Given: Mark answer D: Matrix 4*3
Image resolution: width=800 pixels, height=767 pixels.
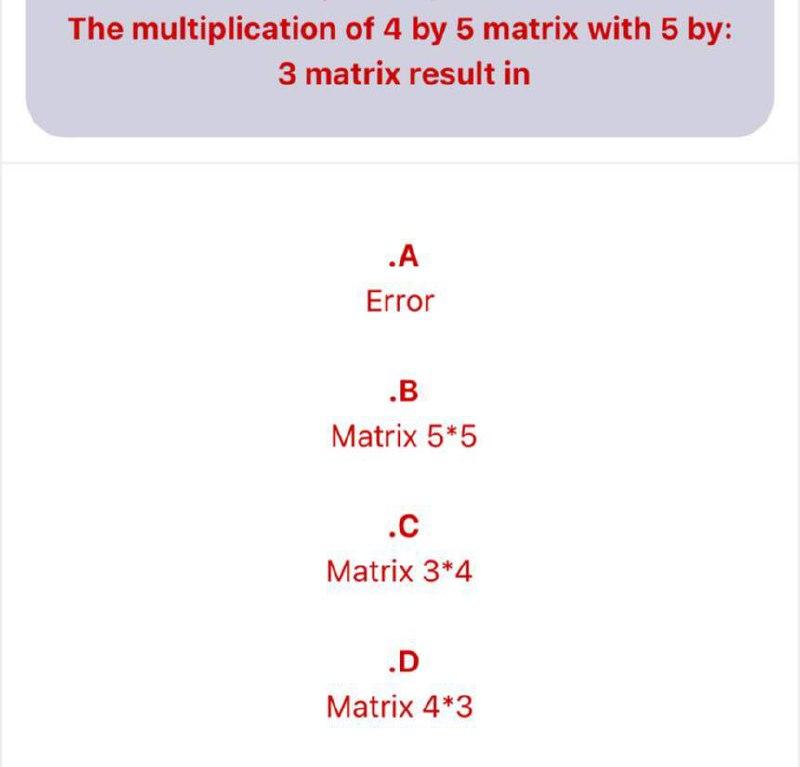Looking at the screenshot, I should pos(400,707).
